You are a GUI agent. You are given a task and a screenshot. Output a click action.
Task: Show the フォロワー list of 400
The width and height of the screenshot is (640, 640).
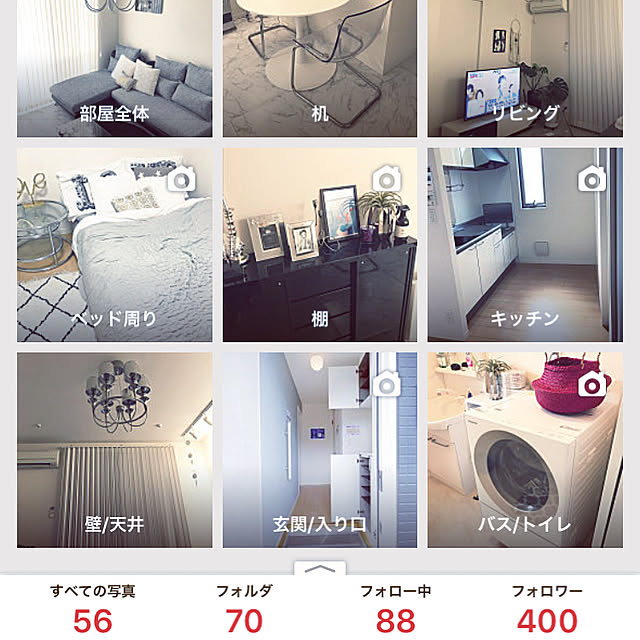click(546, 608)
